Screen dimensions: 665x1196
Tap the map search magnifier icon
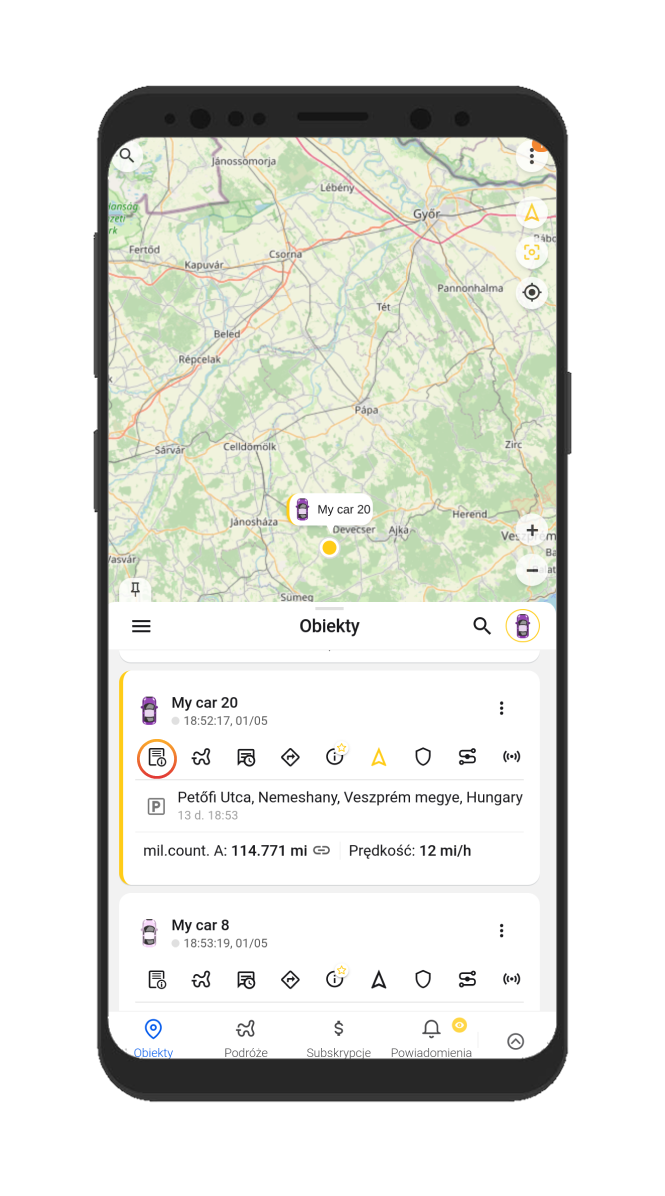[x=127, y=155]
